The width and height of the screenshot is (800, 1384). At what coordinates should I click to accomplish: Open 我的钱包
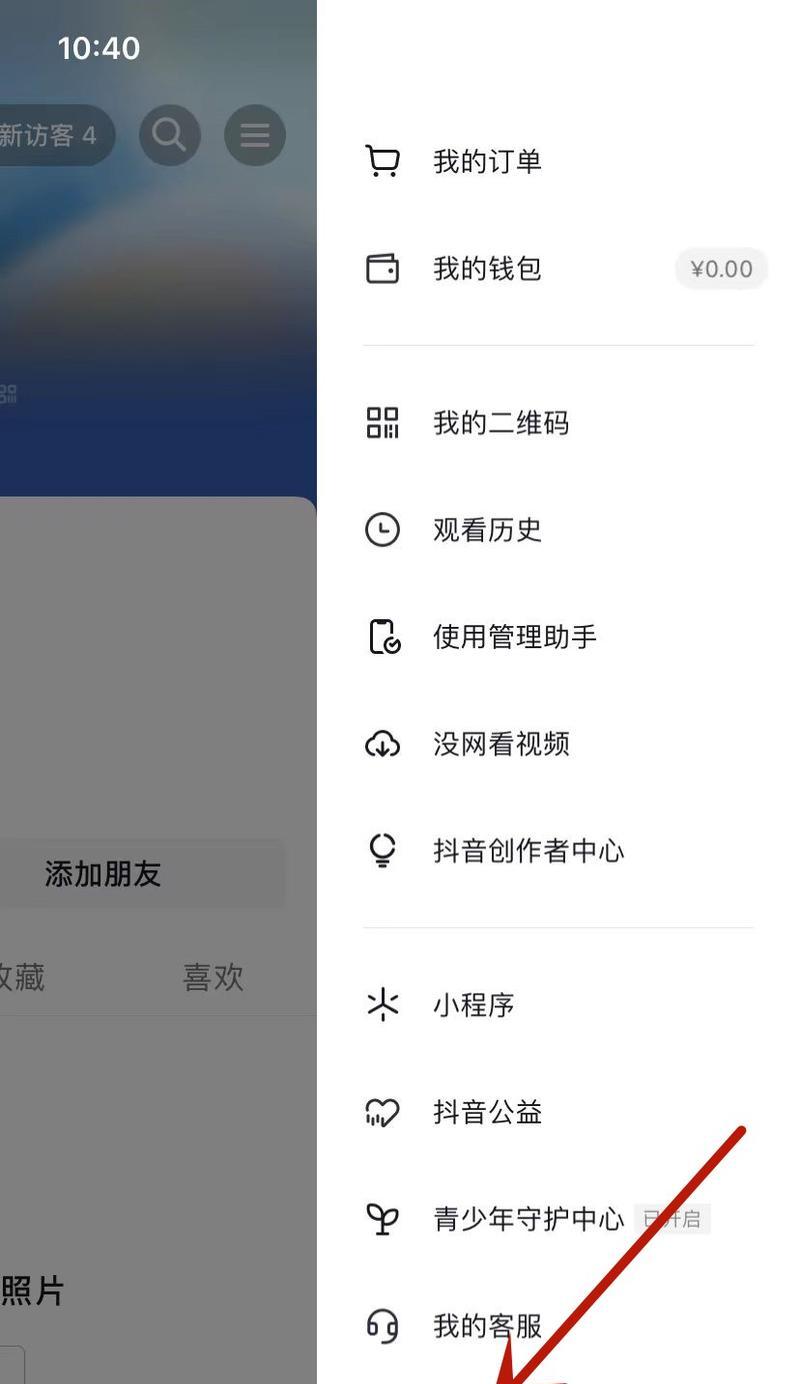pos(487,269)
